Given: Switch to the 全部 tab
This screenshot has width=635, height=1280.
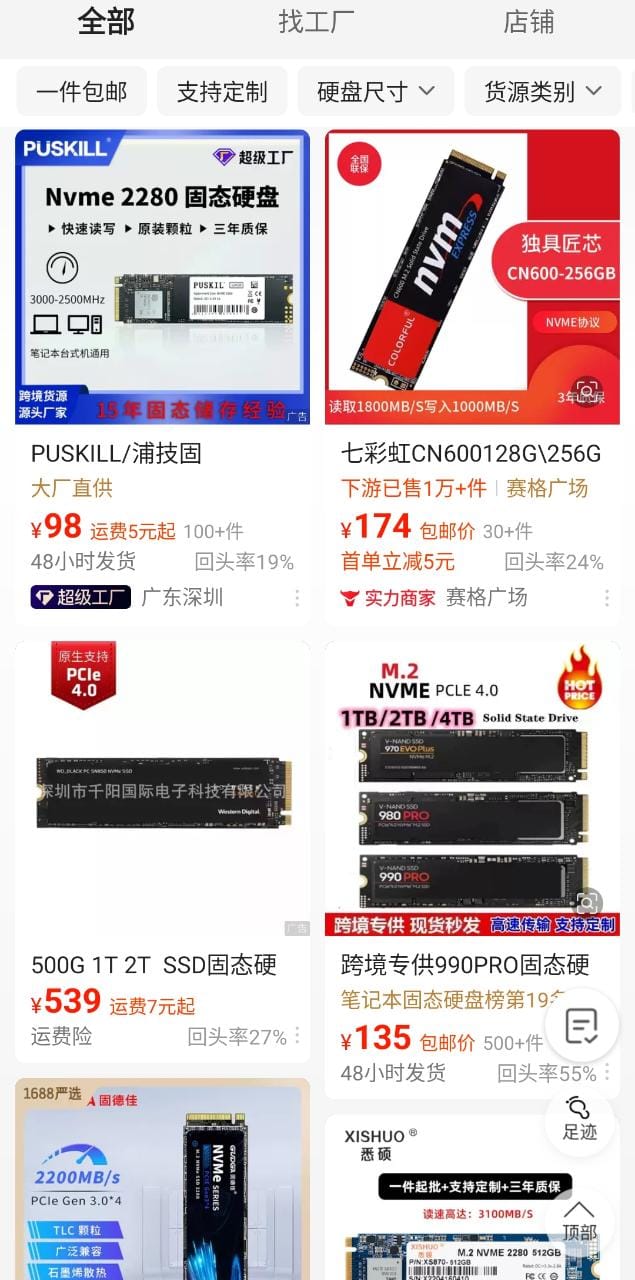Looking at the screenshot, I should click(106, 22).
